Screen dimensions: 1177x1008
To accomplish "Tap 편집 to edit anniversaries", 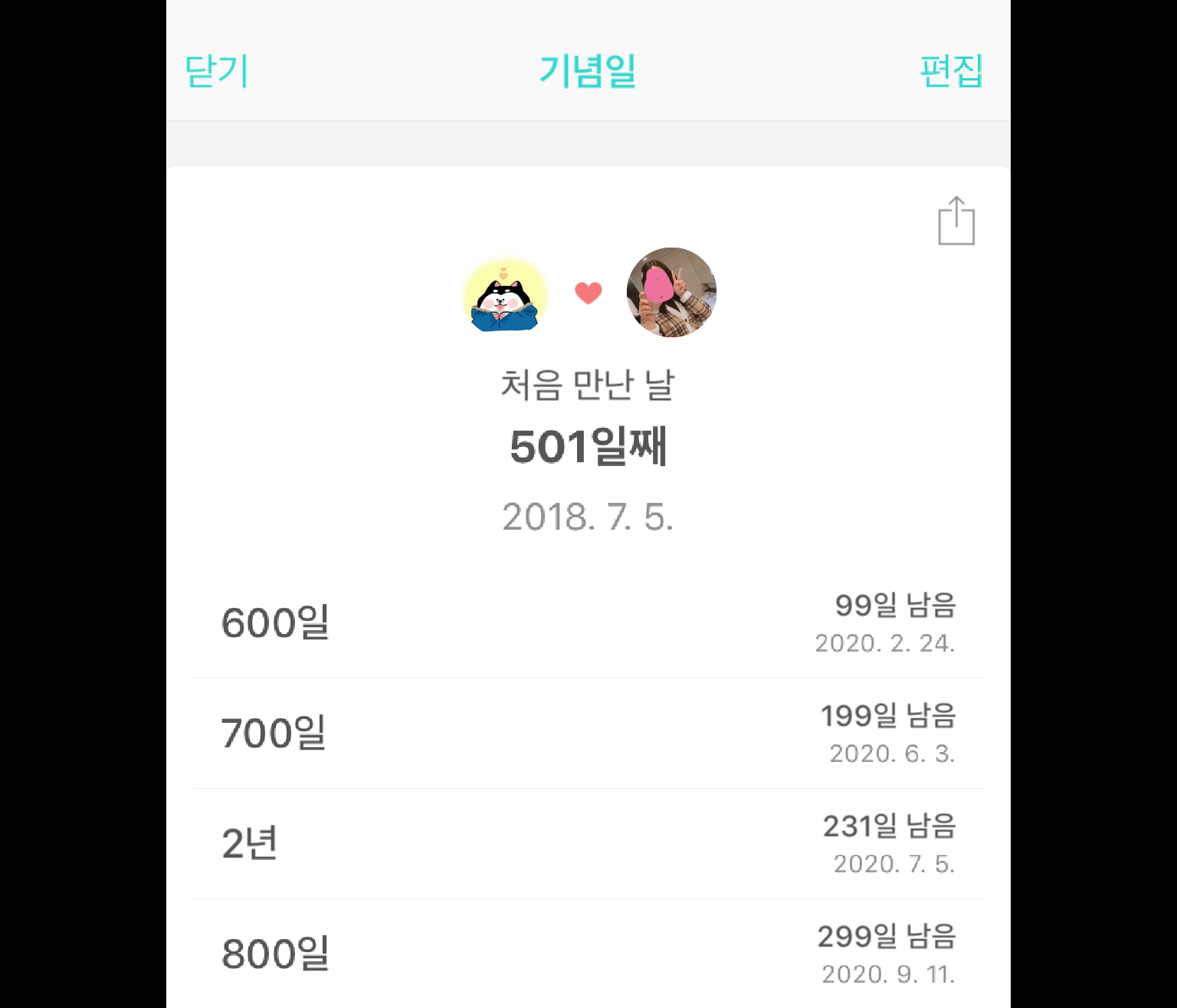I will point(951,71).
